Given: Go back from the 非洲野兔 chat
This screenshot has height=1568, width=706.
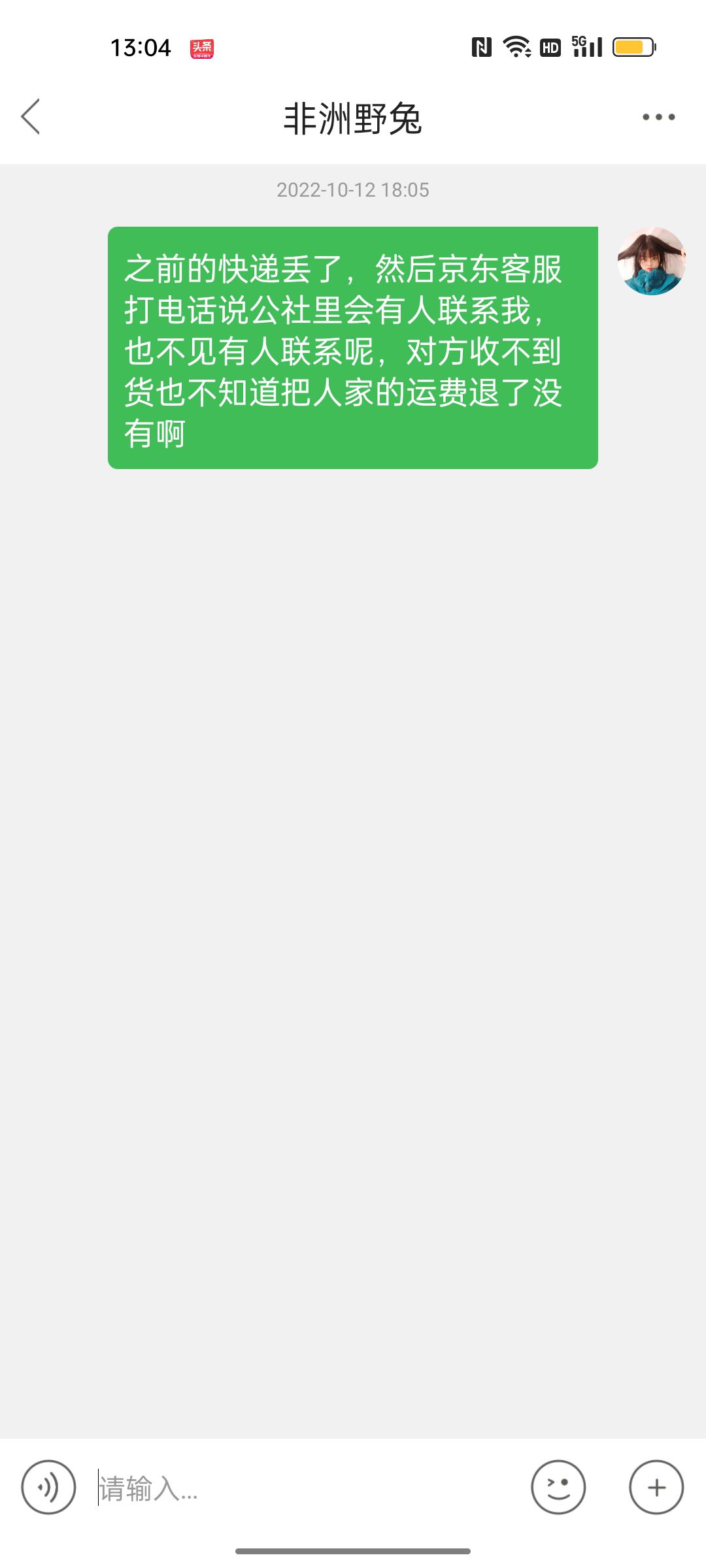Looking at the screenshot, I should [31, 117].
